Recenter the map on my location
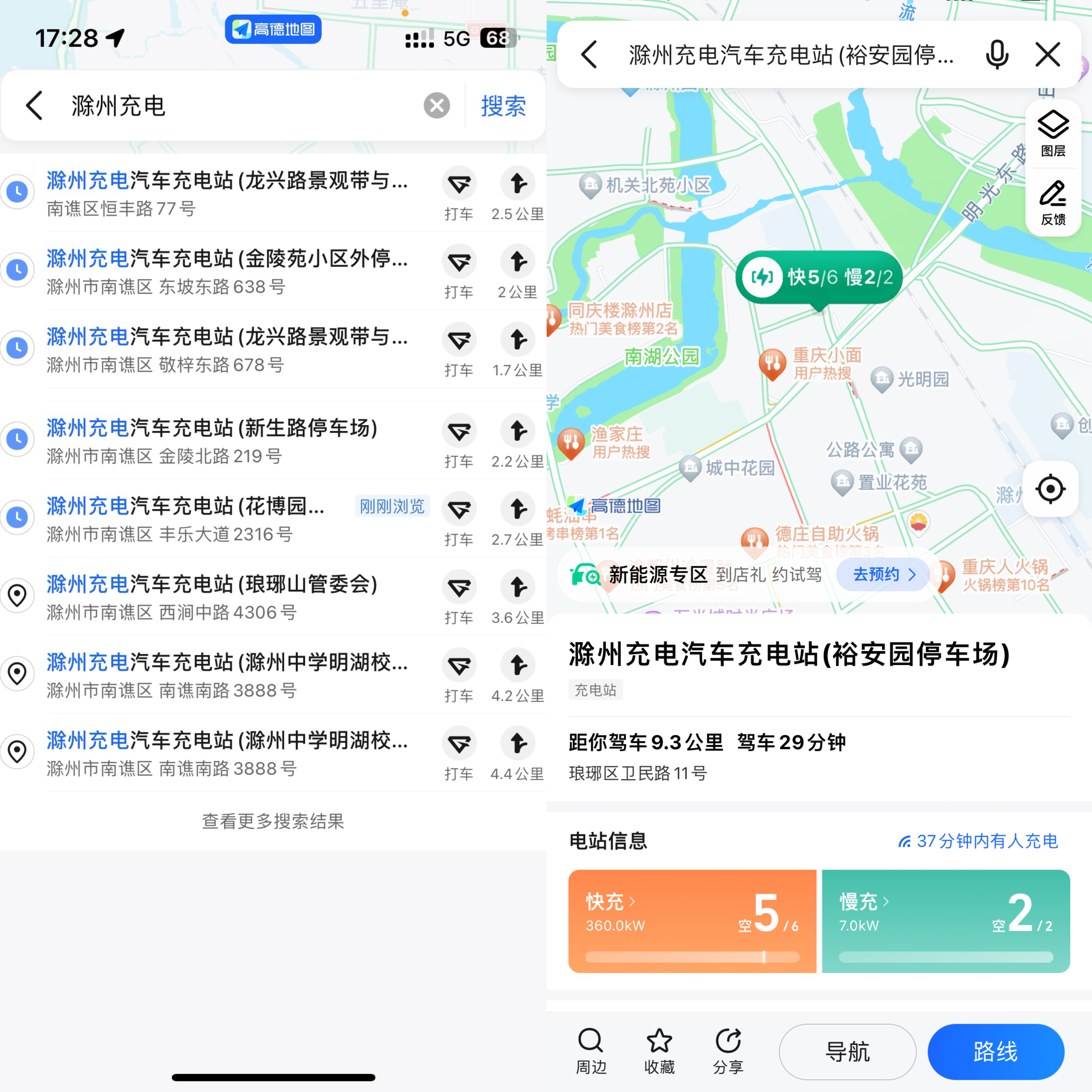Screen dimensions: 1092x1092 1050,489
